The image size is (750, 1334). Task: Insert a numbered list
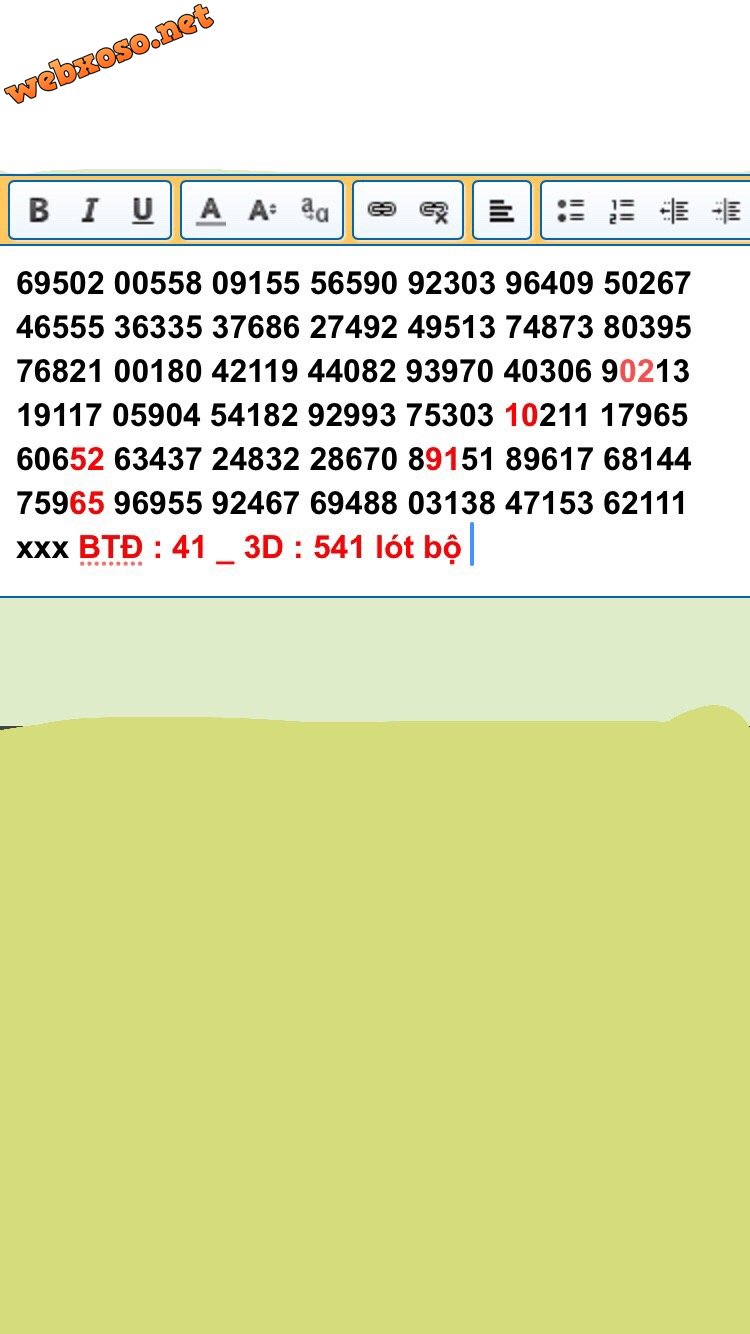point(622,211)
